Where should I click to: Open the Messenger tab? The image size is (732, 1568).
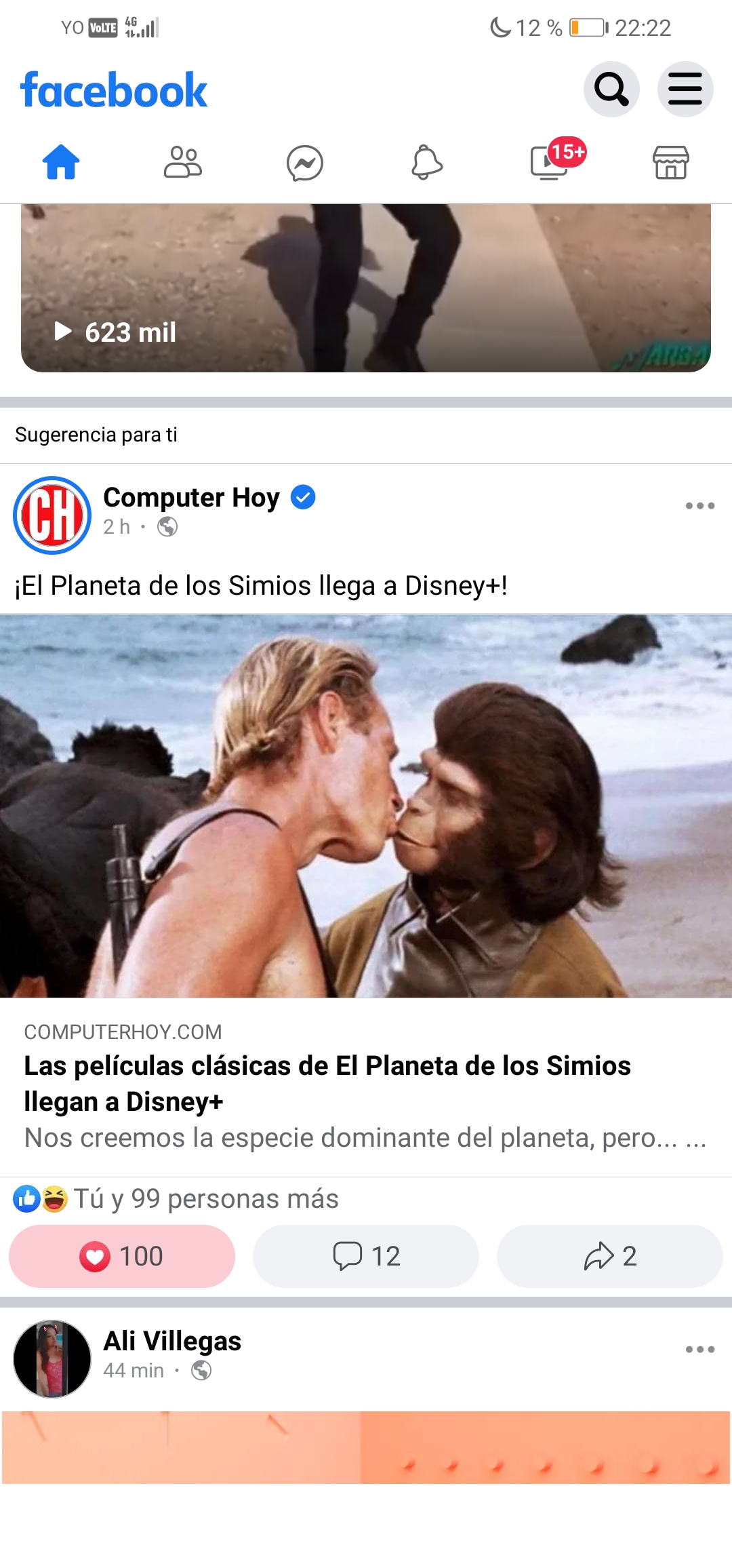[x=304, y=163]
